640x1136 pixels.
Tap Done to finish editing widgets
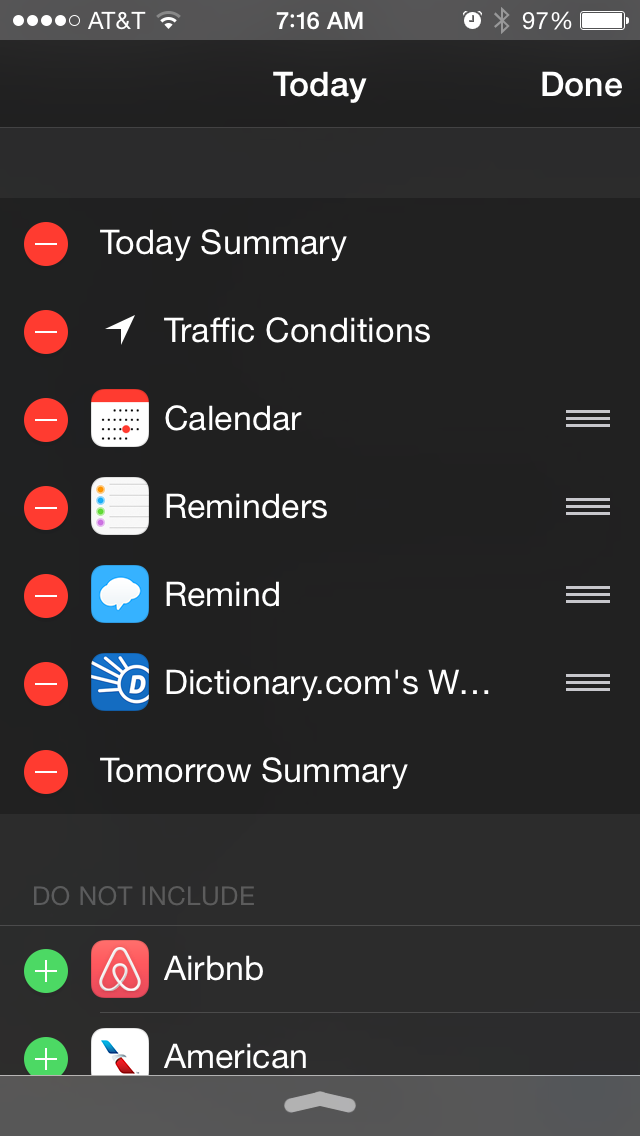pyautogui.click(x=581, y=85)
